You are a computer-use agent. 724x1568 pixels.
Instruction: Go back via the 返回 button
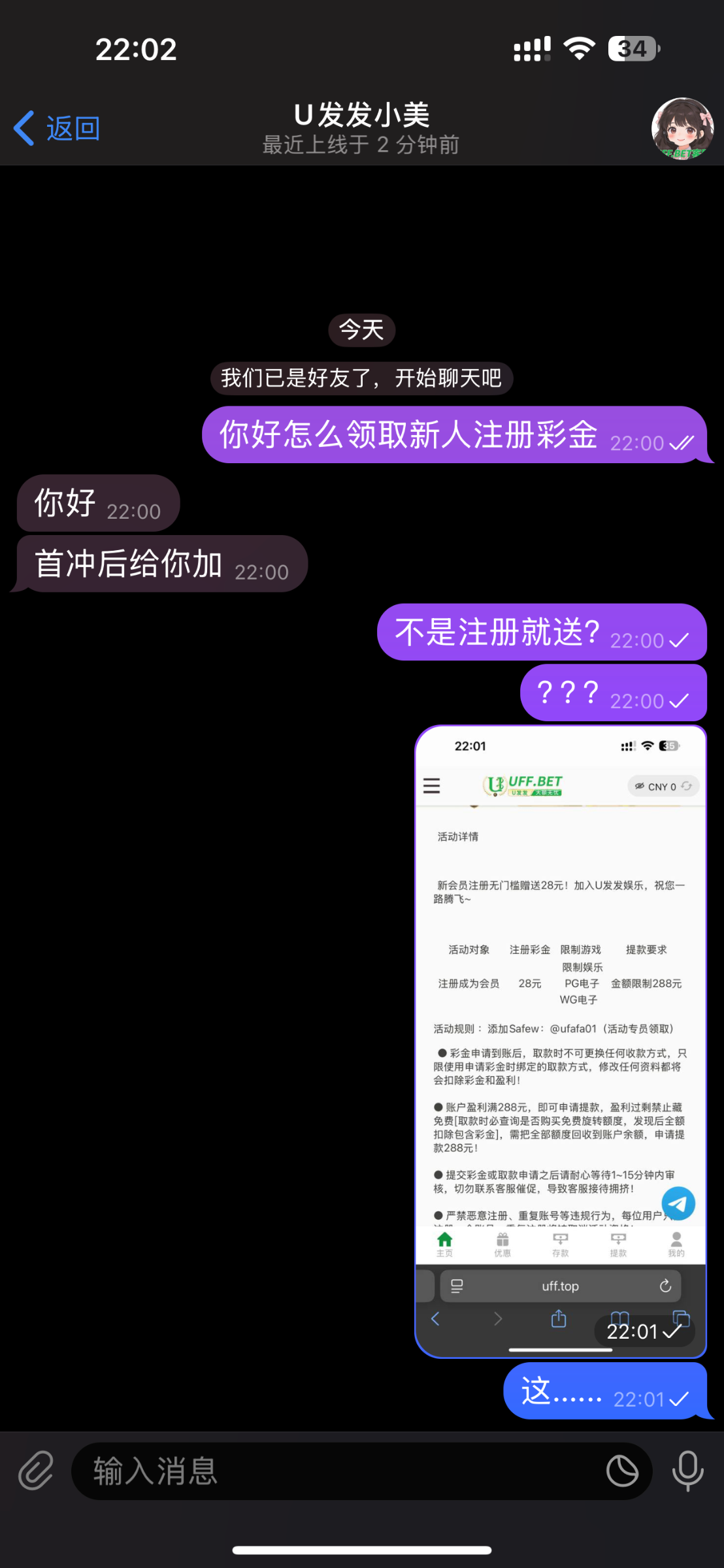[58, 128]
